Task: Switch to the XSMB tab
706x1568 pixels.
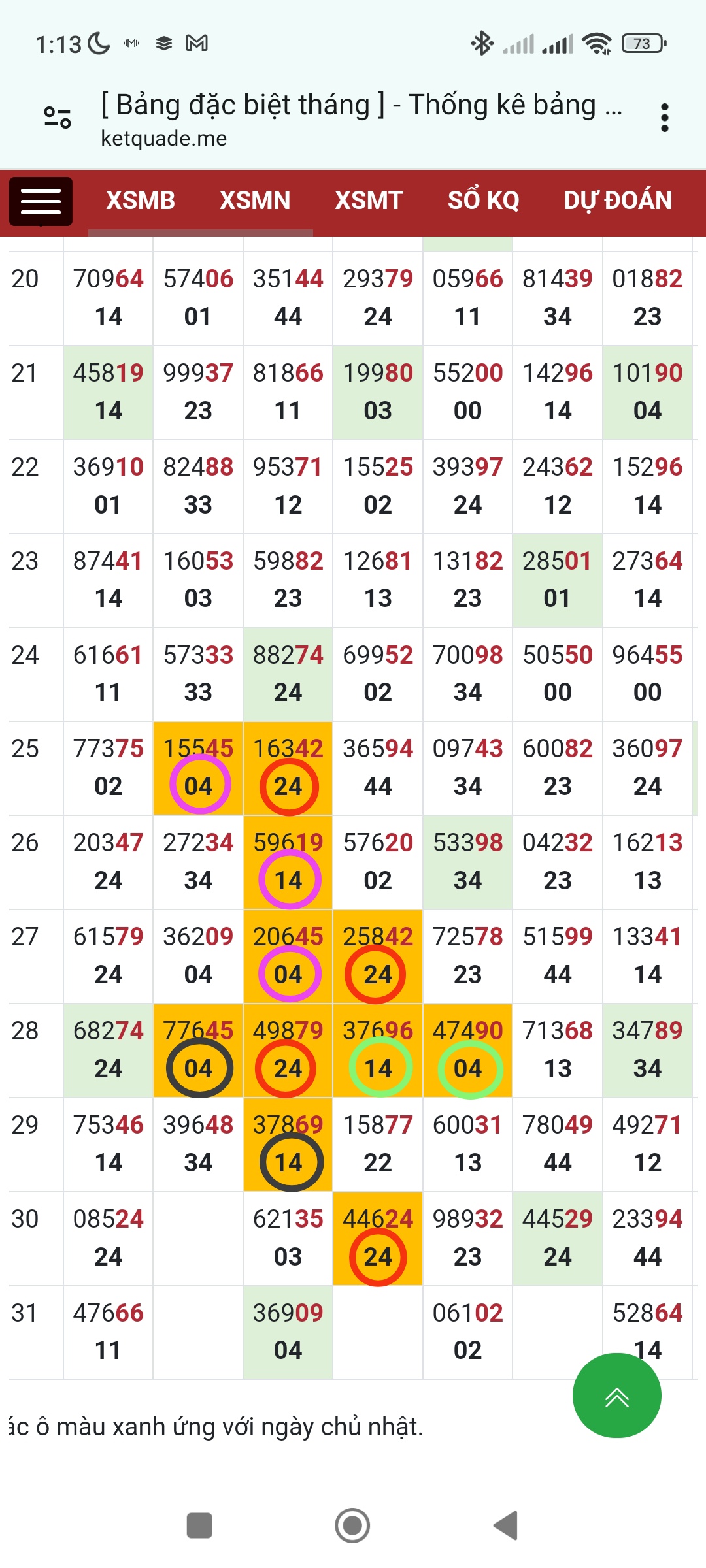Action: click(x=141, y=201)
